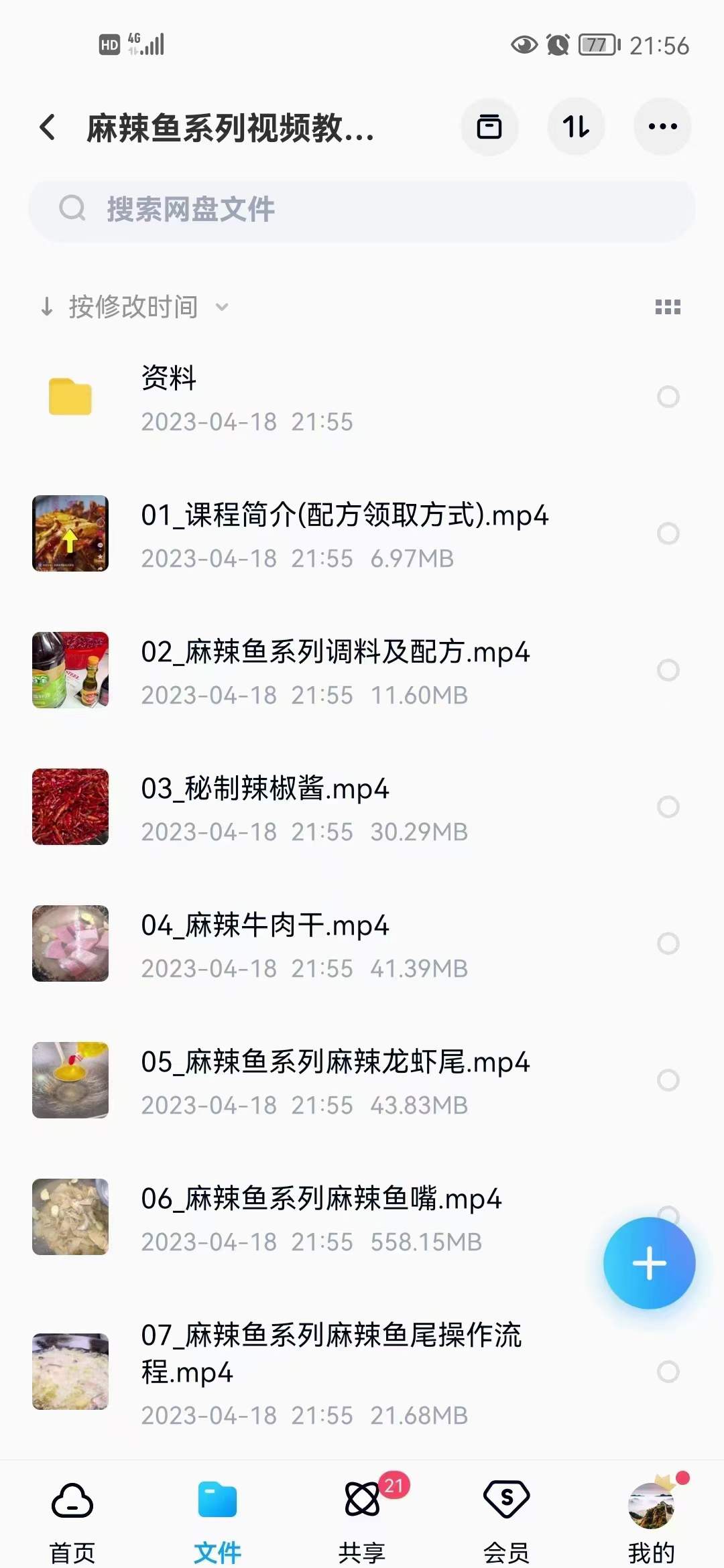Open the more options ... menu

tap(662, 127)
